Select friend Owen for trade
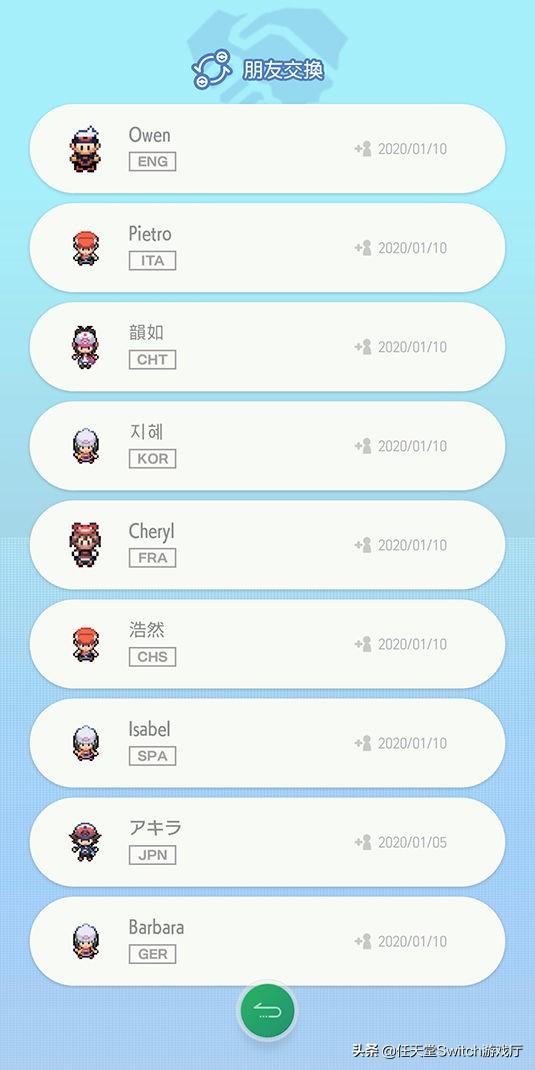The image size is (535, 1070). pyautogui.click(x=268, y=148)
